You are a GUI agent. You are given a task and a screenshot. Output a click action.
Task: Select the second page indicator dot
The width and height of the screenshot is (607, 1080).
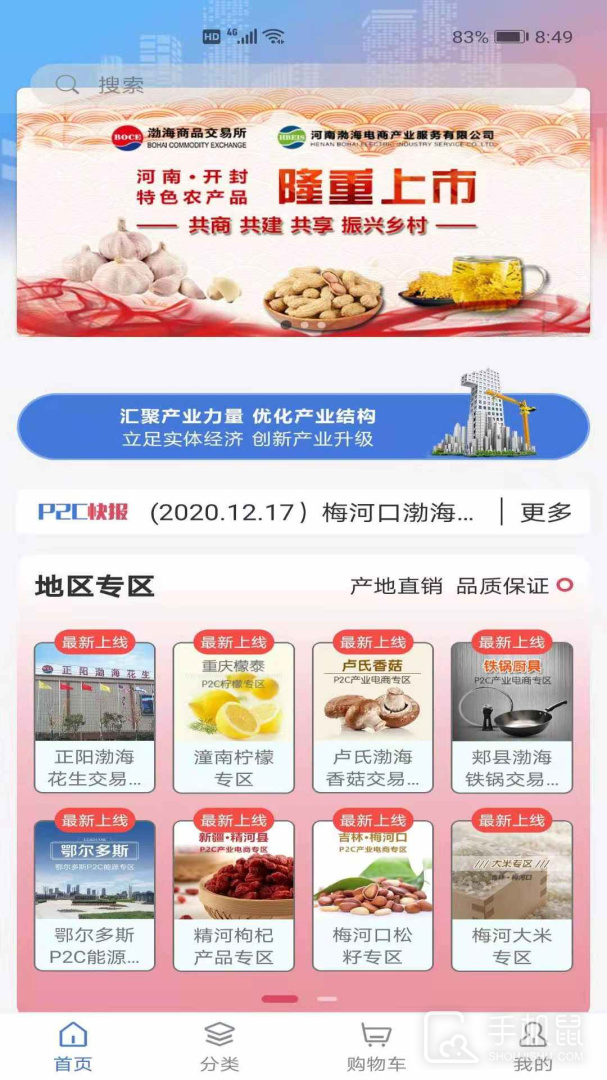[327, 998]
